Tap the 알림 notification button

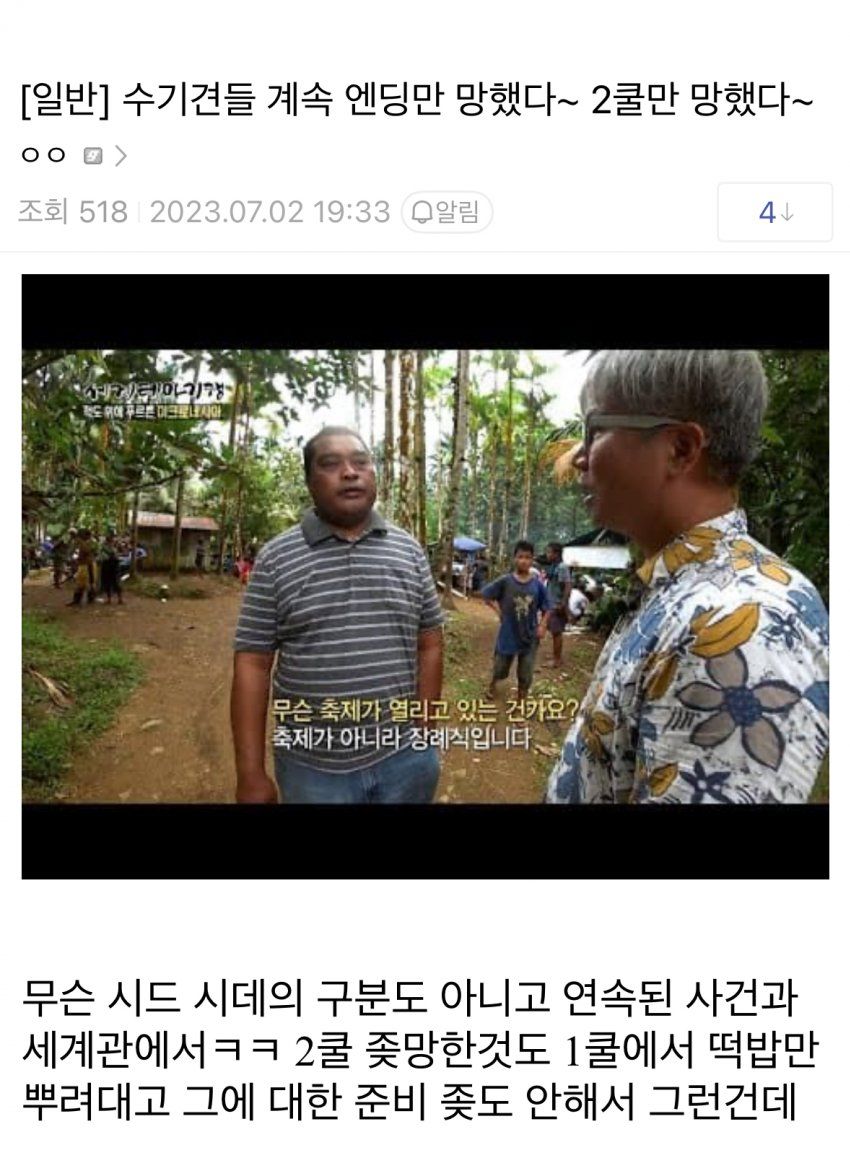446,212
